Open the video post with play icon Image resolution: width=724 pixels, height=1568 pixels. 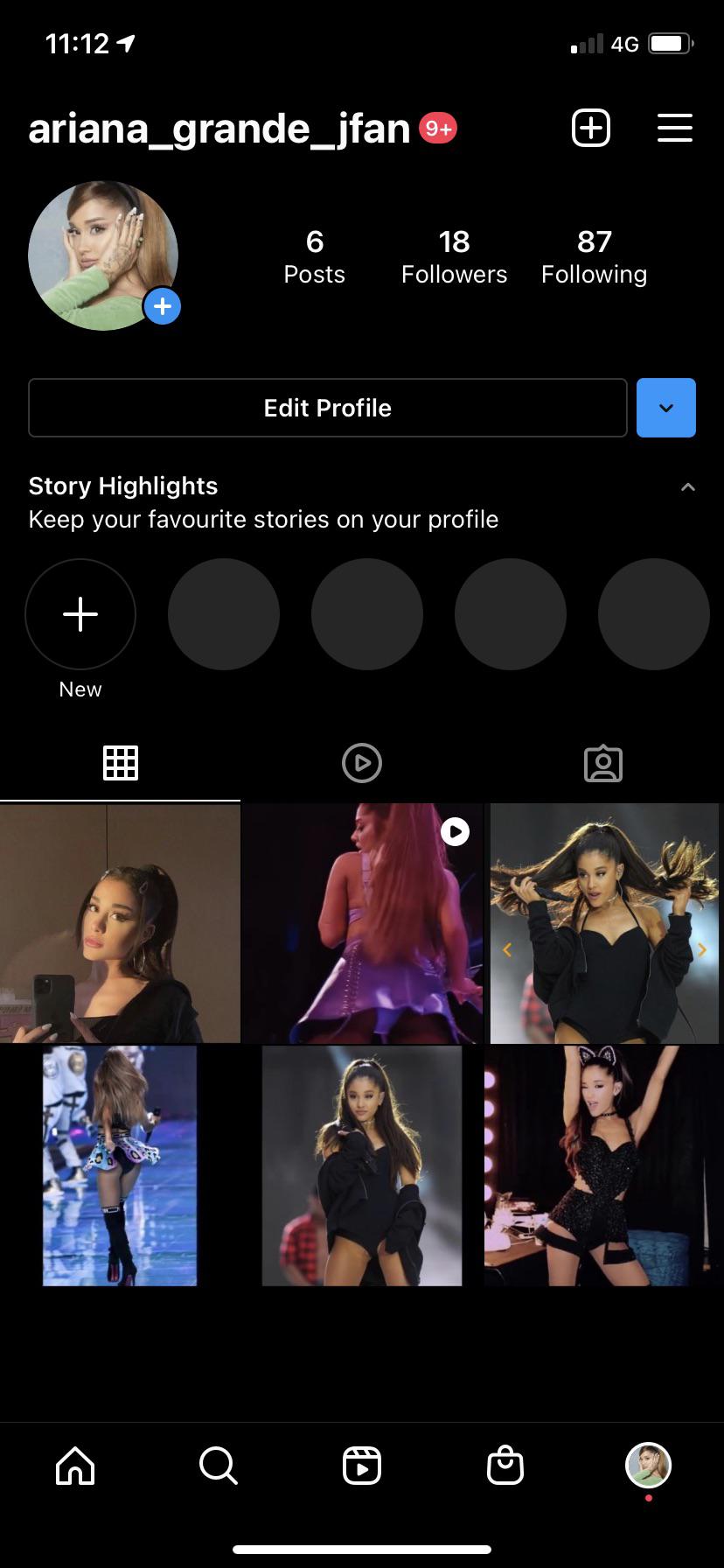coord(361,923)
